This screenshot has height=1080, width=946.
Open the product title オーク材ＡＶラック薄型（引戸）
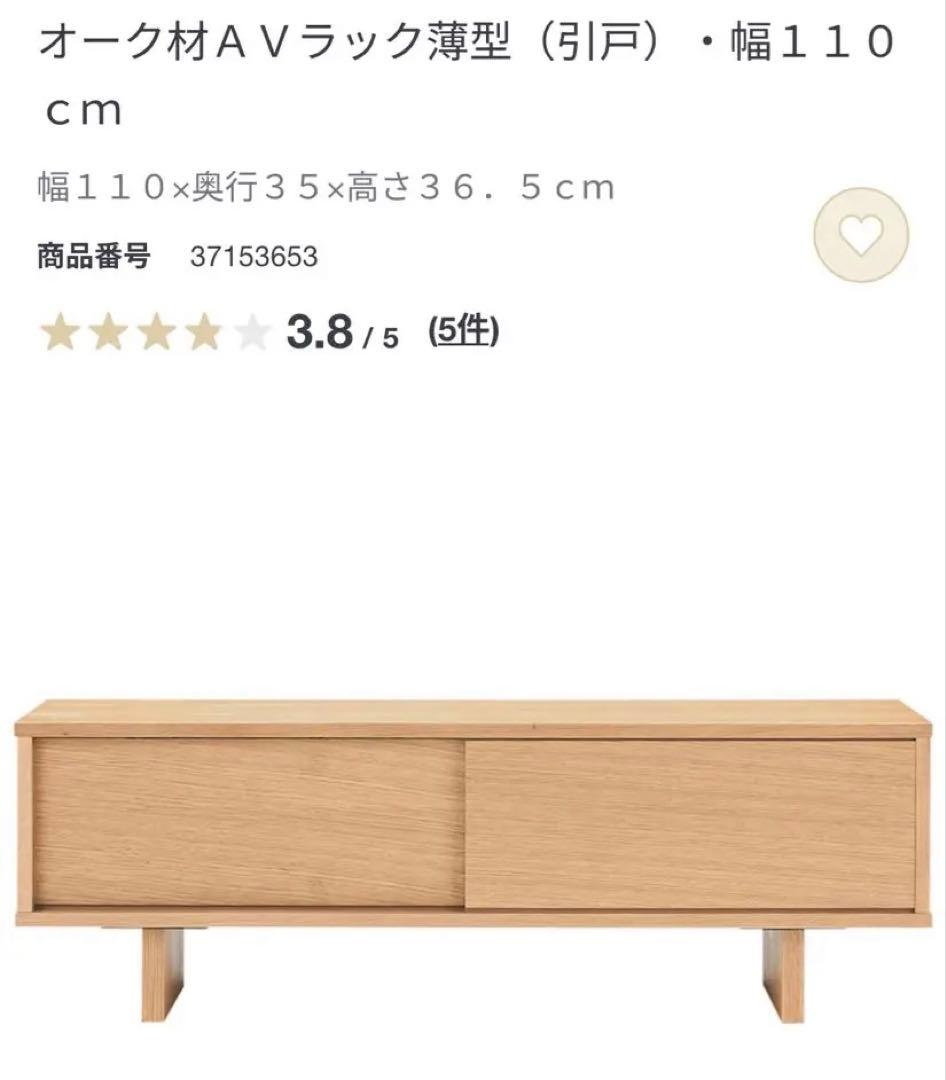click(300, 45)
